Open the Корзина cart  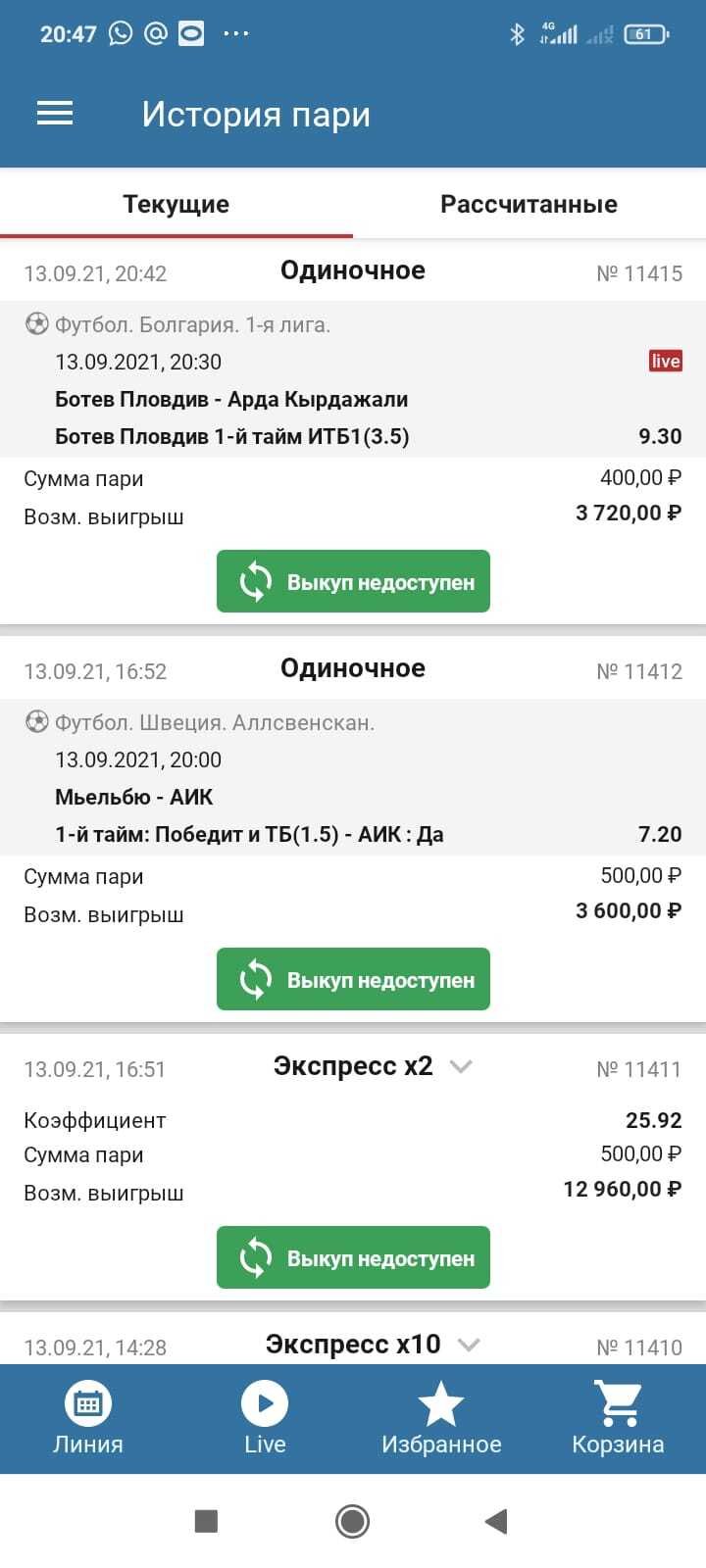618,1419
